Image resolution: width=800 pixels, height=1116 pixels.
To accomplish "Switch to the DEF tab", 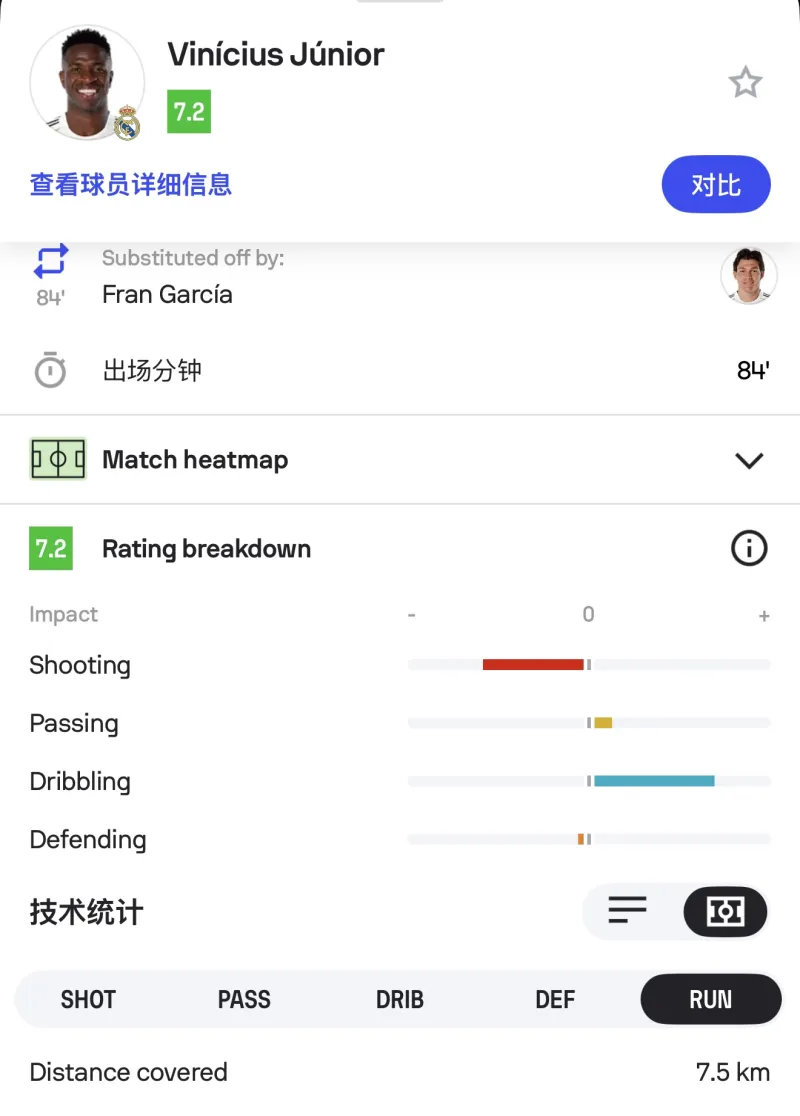I will tap(555, 999).
